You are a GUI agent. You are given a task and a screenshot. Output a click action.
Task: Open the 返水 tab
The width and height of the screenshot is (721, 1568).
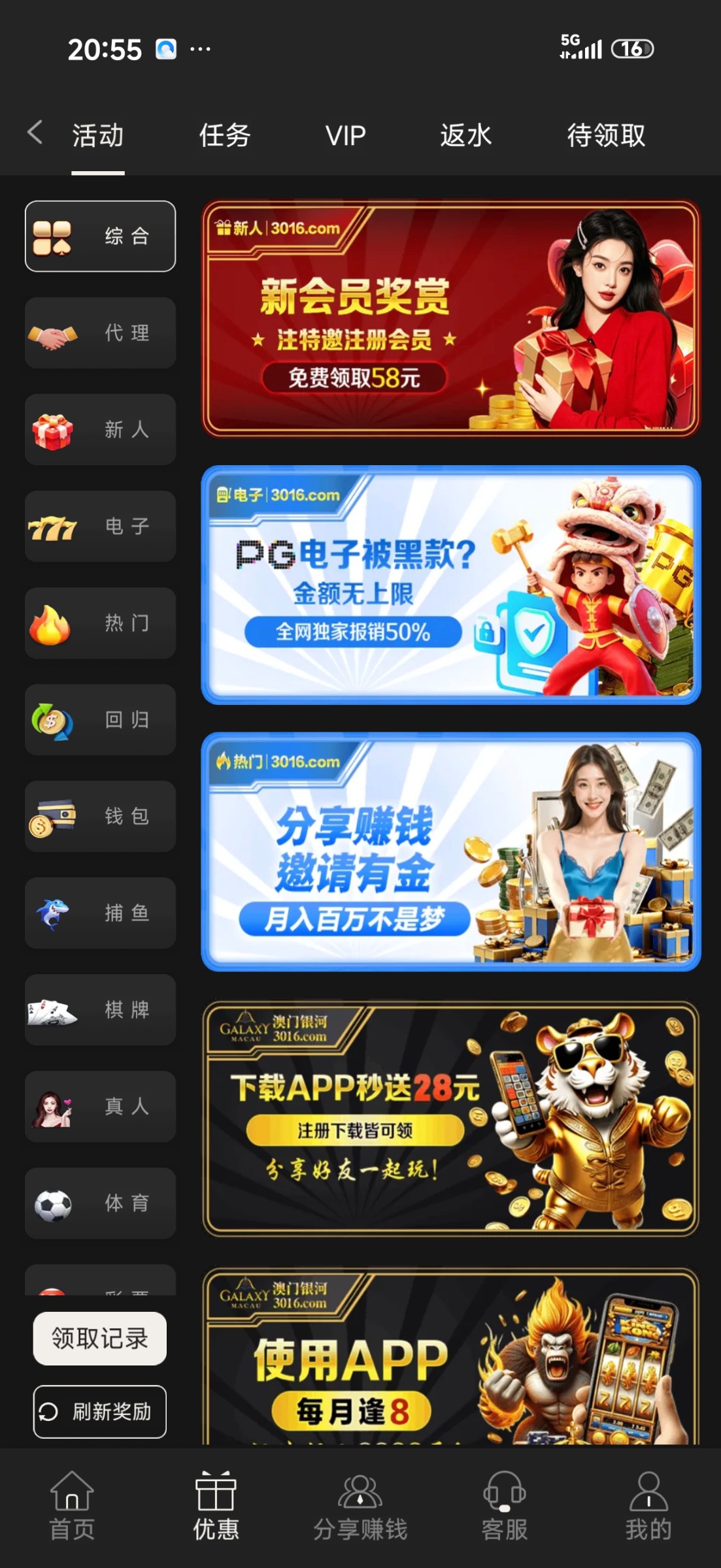point(465,136)
